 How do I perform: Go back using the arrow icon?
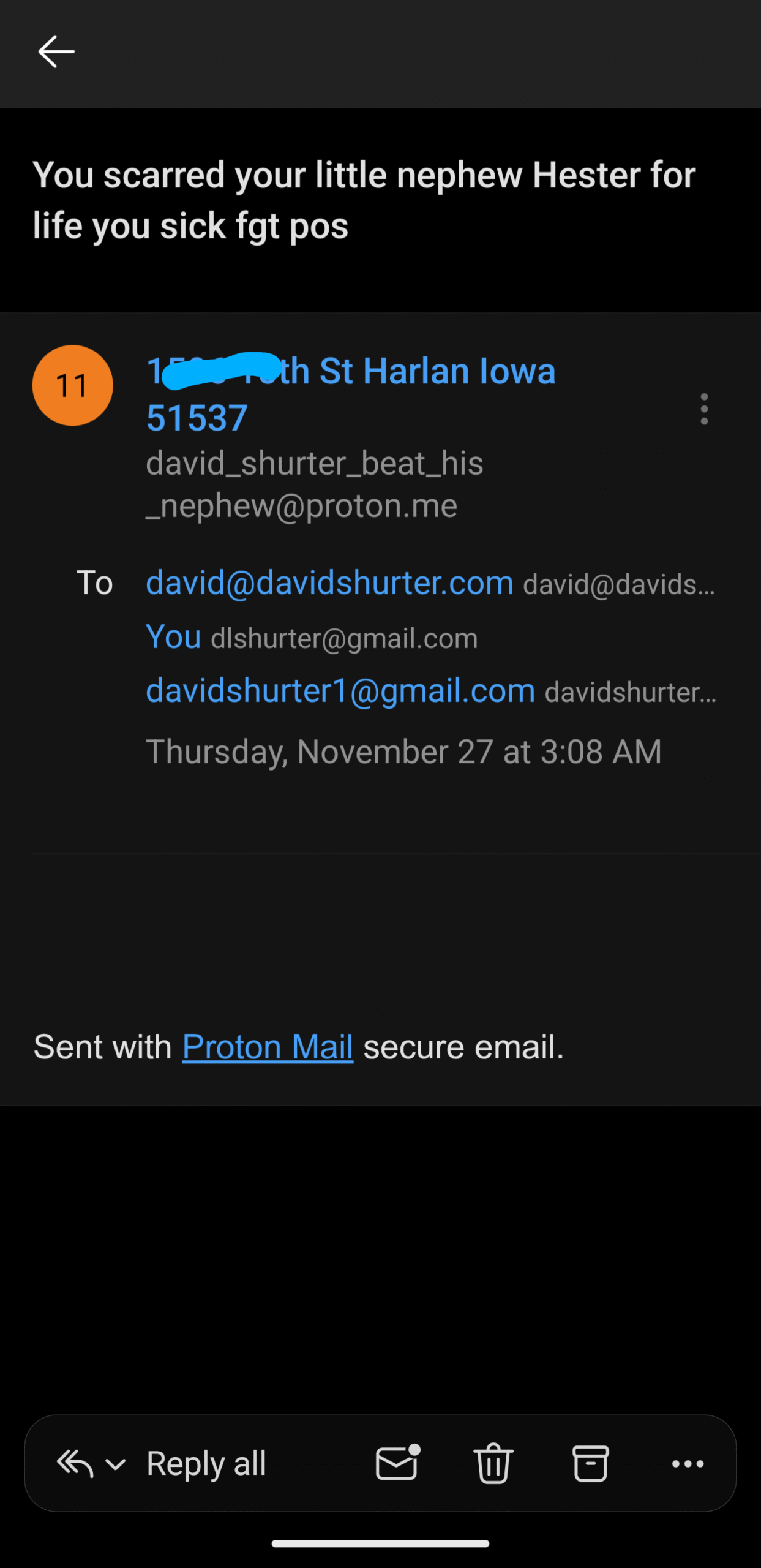56,51
